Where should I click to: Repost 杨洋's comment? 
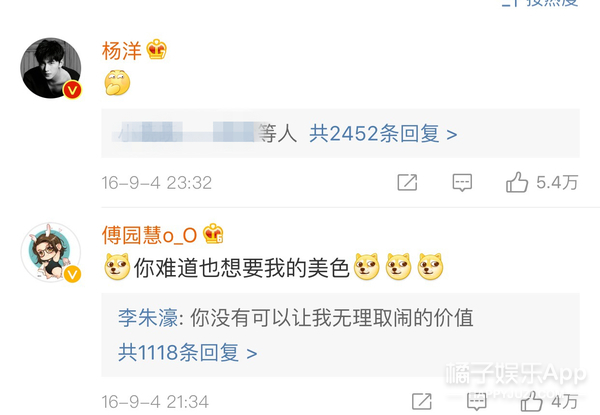[x=407, y=182]
